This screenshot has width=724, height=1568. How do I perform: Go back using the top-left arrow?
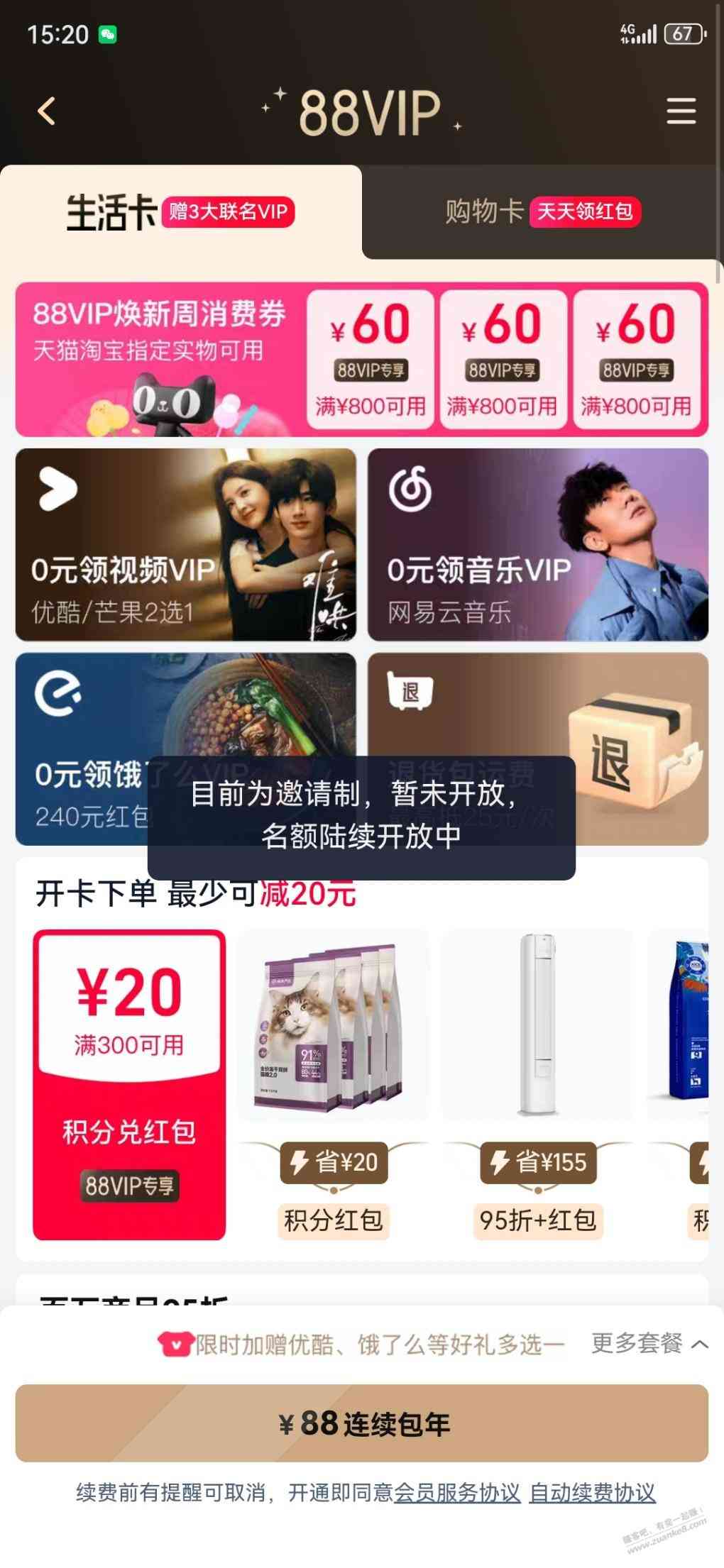click(x=47, y=111)
